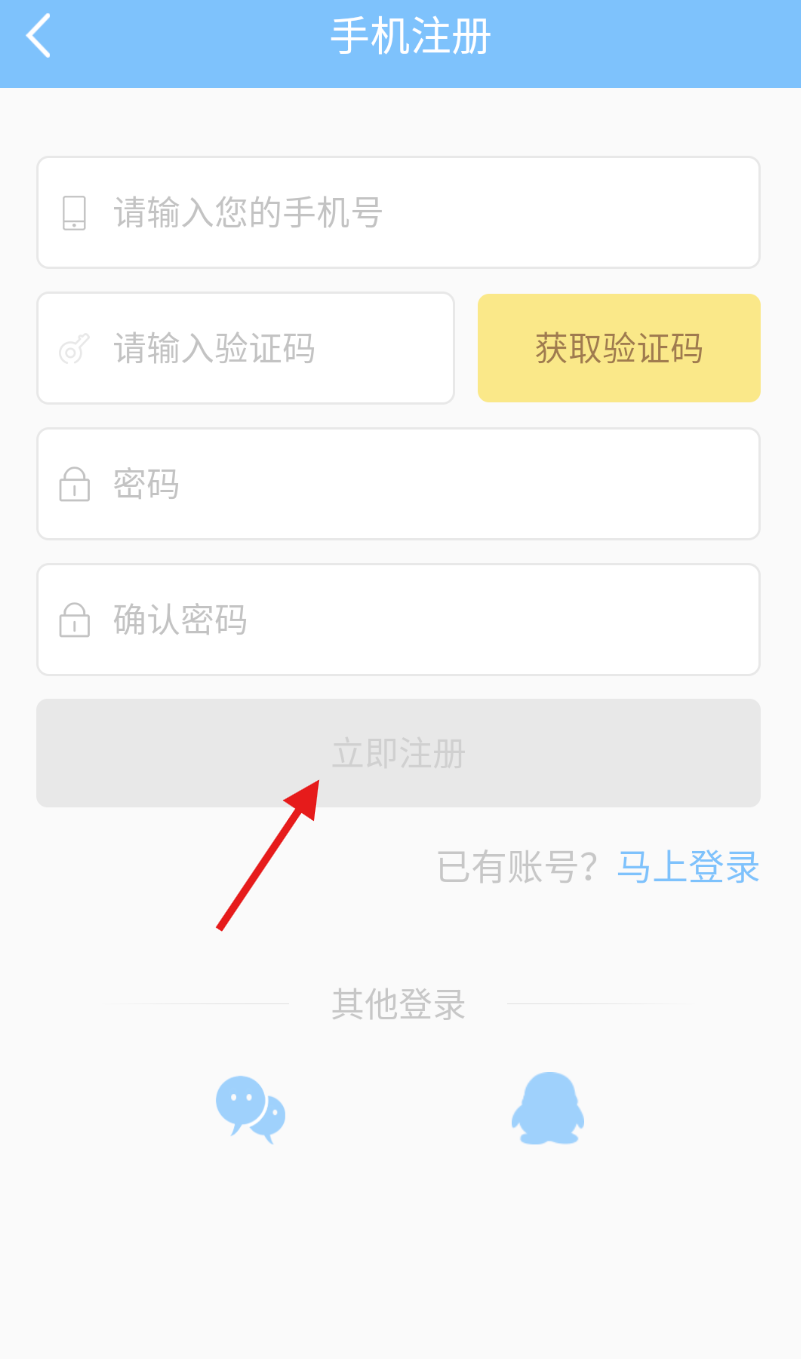
Task: Open the 马上登录 login link
Action: pyautogui.click(x=688, y=867)
